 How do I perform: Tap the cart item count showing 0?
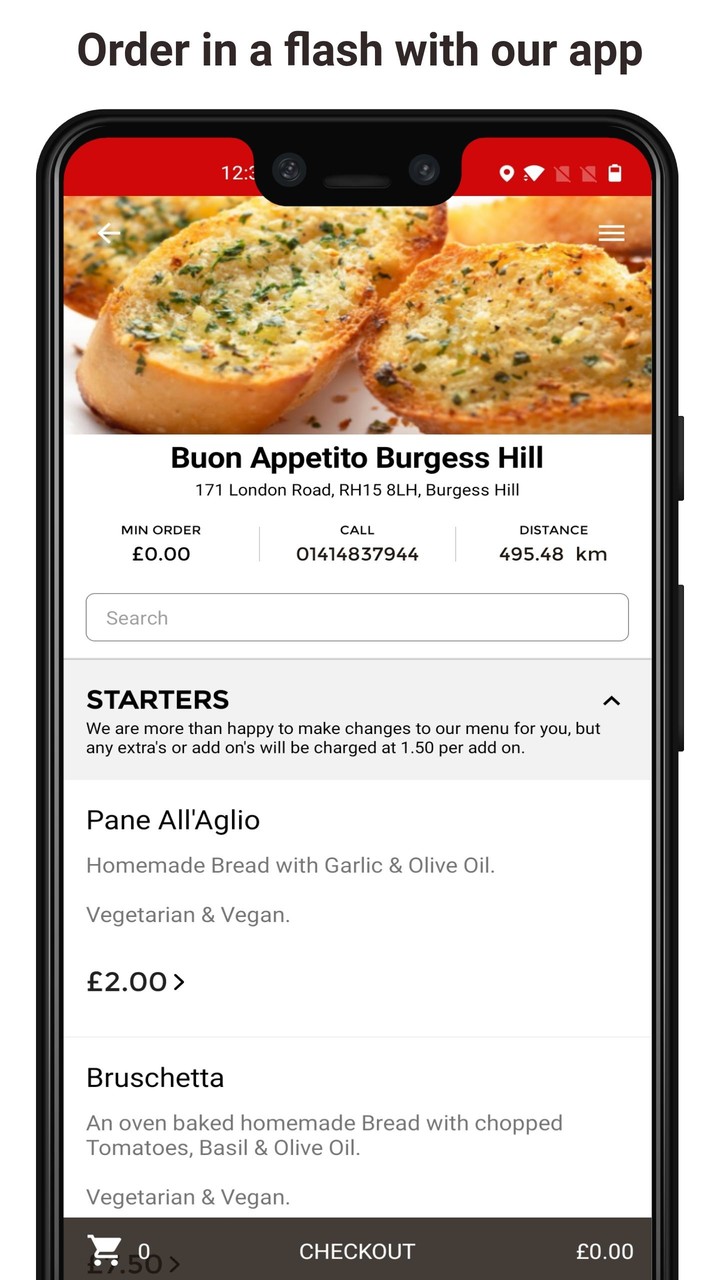click(x=144, y=1251)
